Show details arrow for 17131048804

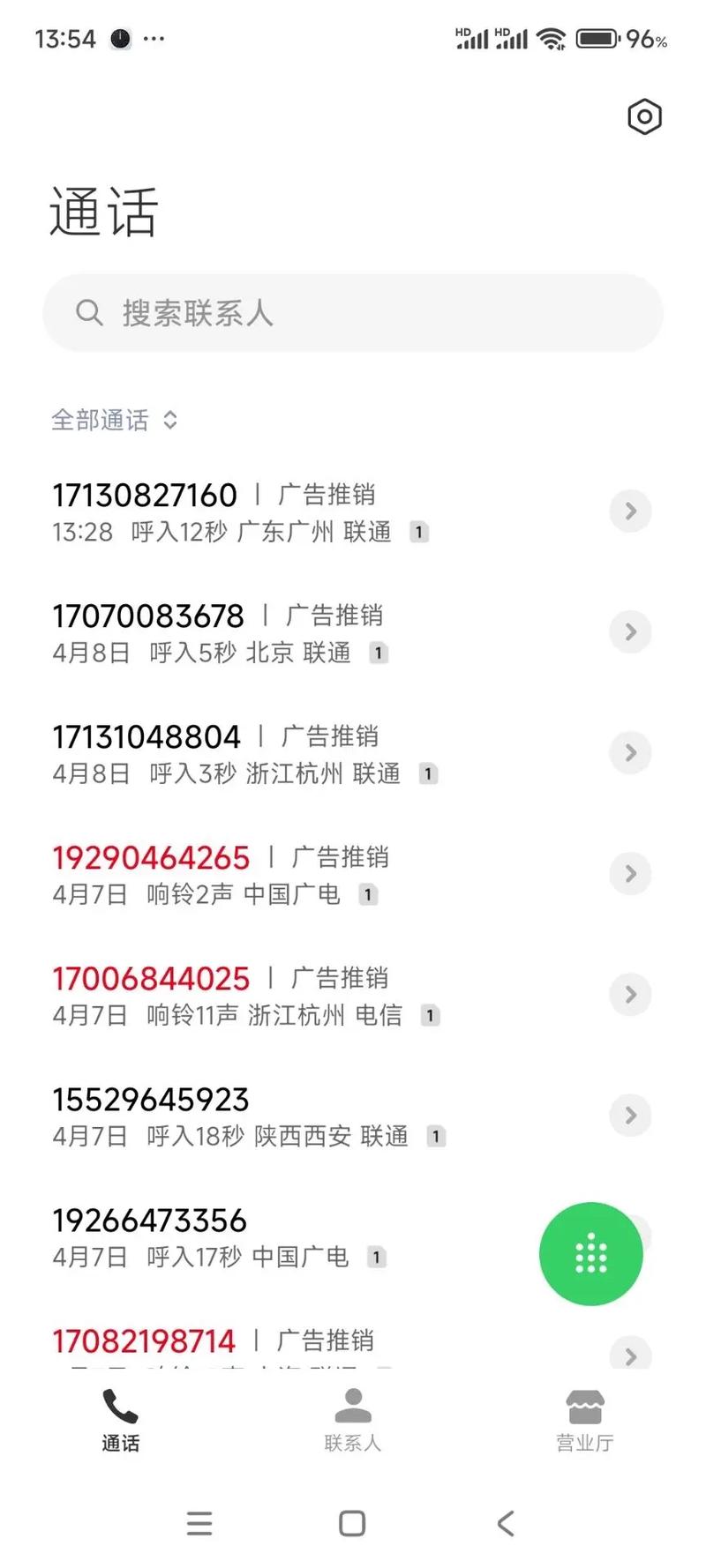630,753
